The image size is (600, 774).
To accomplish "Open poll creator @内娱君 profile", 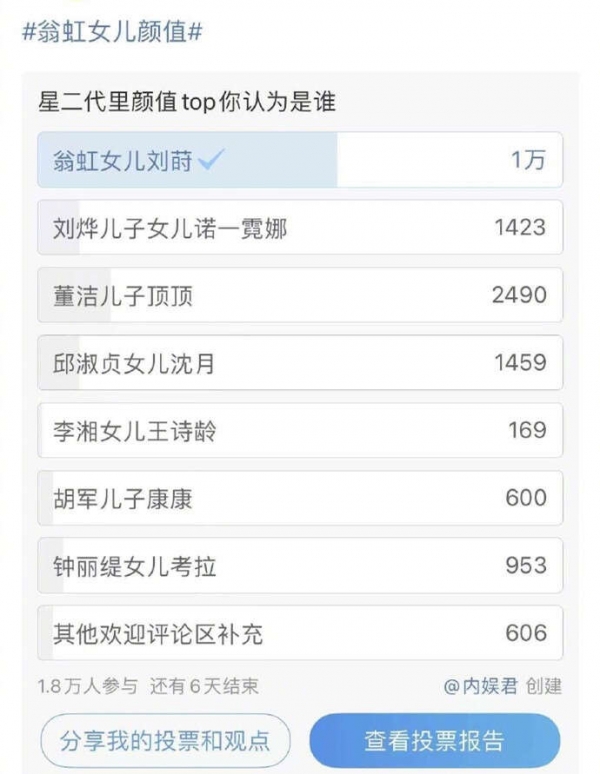I will pyautogui.click(x=481, y=686).
